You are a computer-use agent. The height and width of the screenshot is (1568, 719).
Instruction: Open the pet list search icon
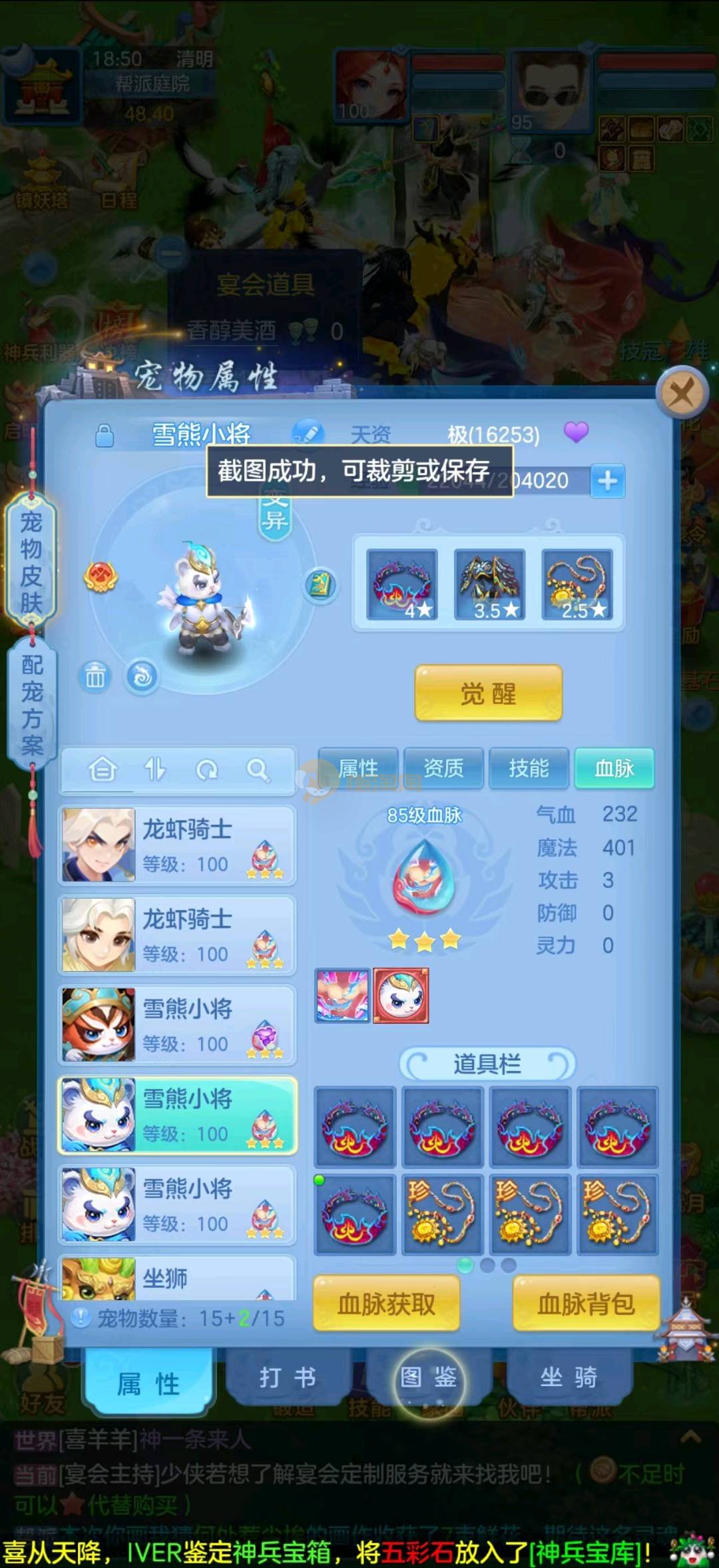[x=258, y=770]
